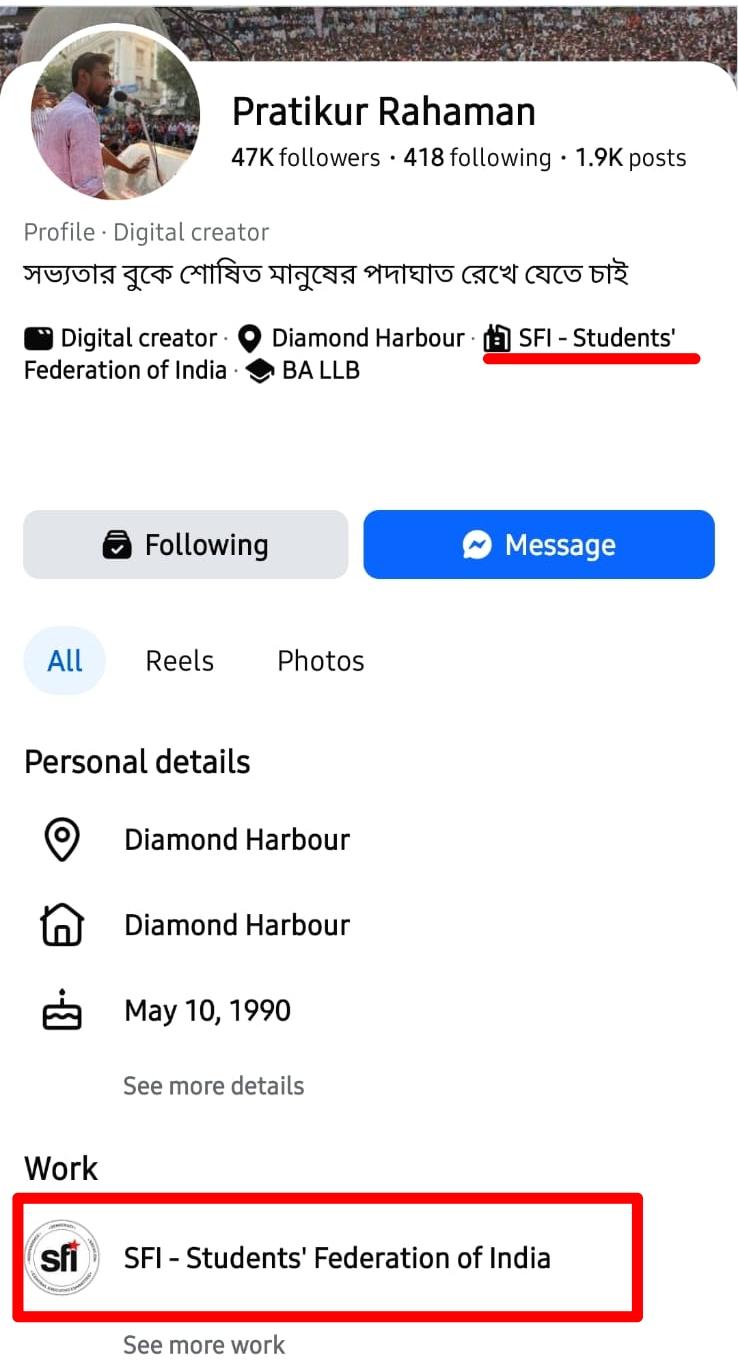This screenshot has width=738, height=1362.
Task: Expand See more details
Action: (213, 1085)
